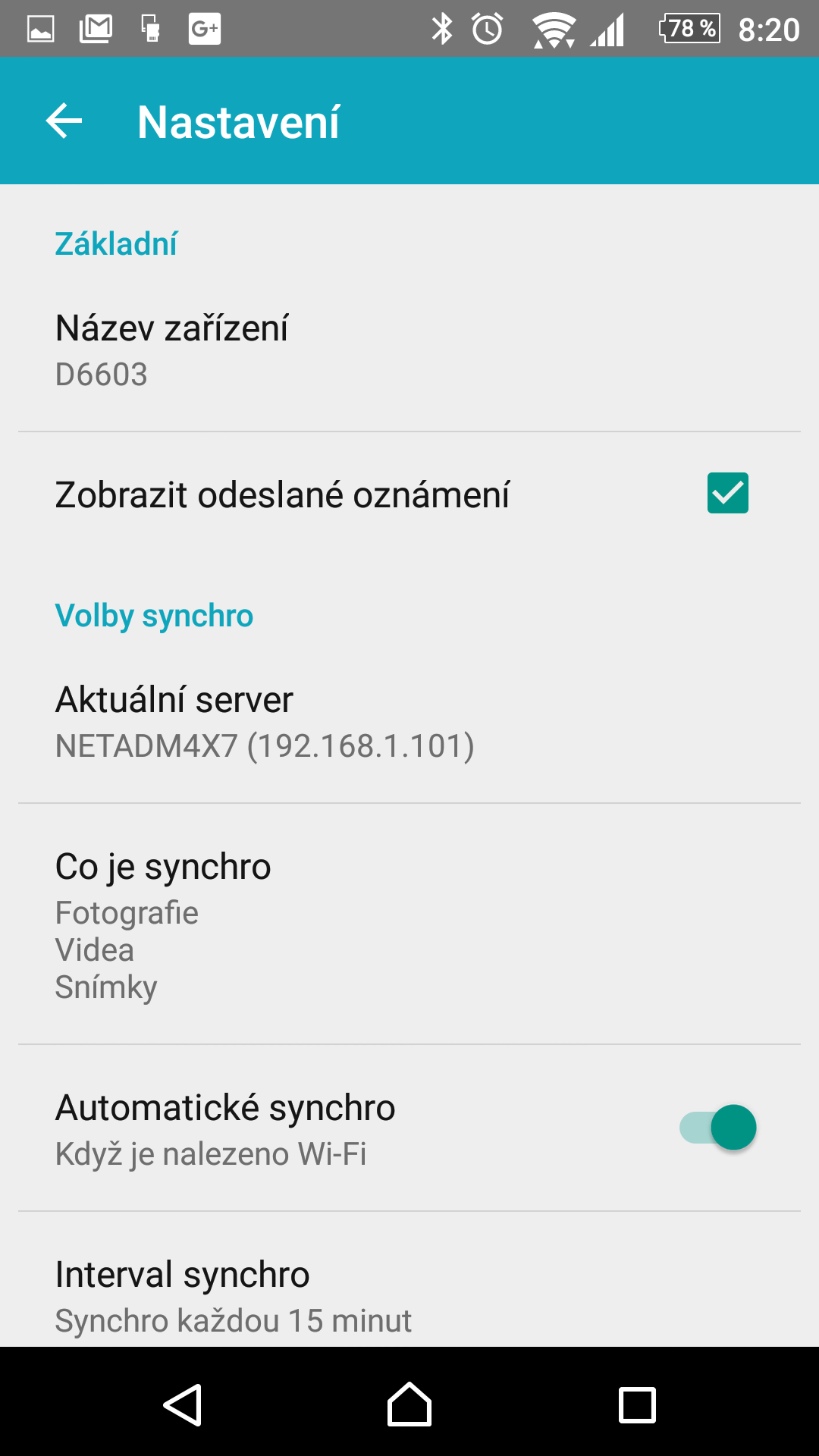
Task: Open the recent apps overview
Action: (x=637, y=1404)
